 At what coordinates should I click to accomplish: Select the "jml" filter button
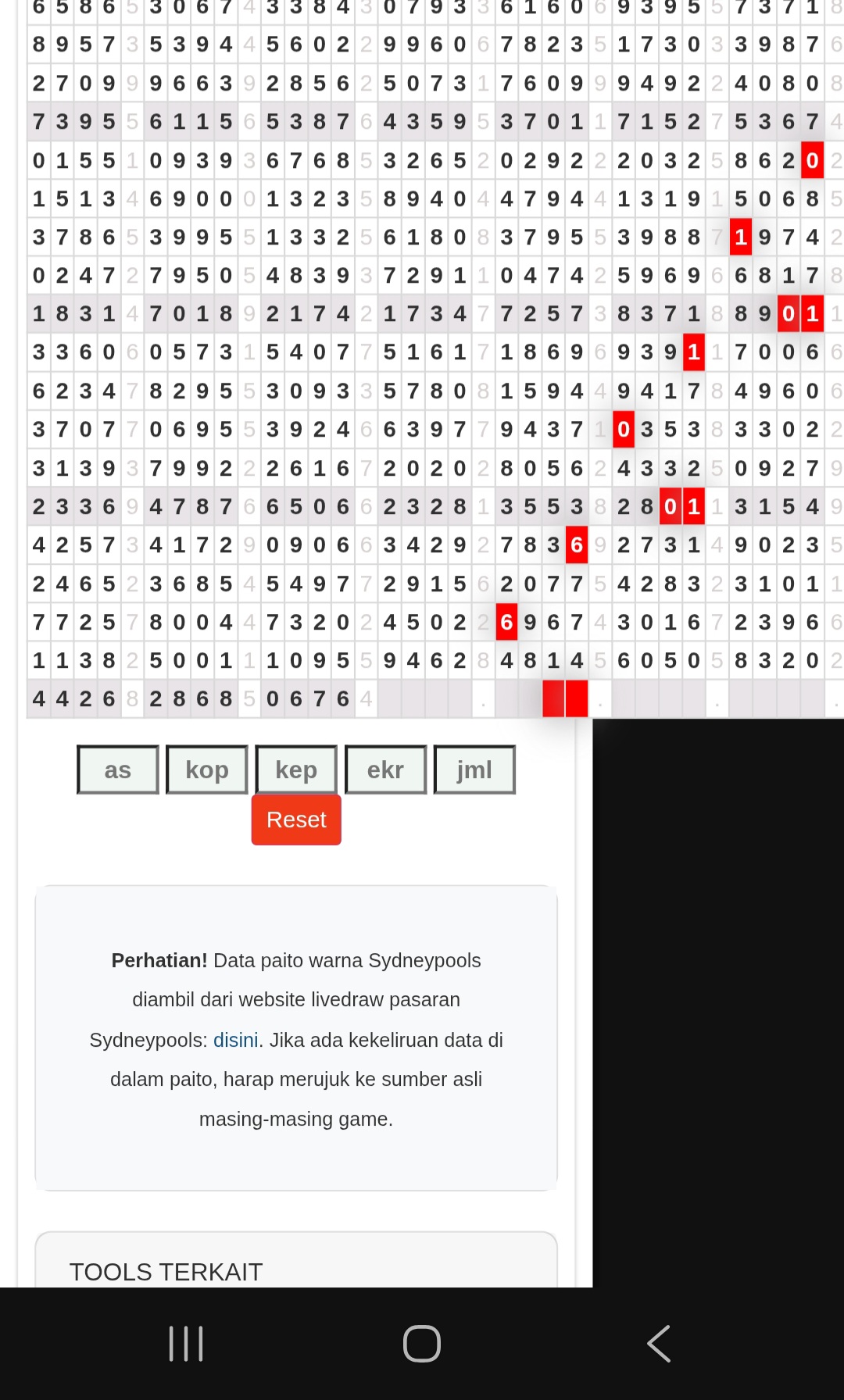[x=474, y=770]
